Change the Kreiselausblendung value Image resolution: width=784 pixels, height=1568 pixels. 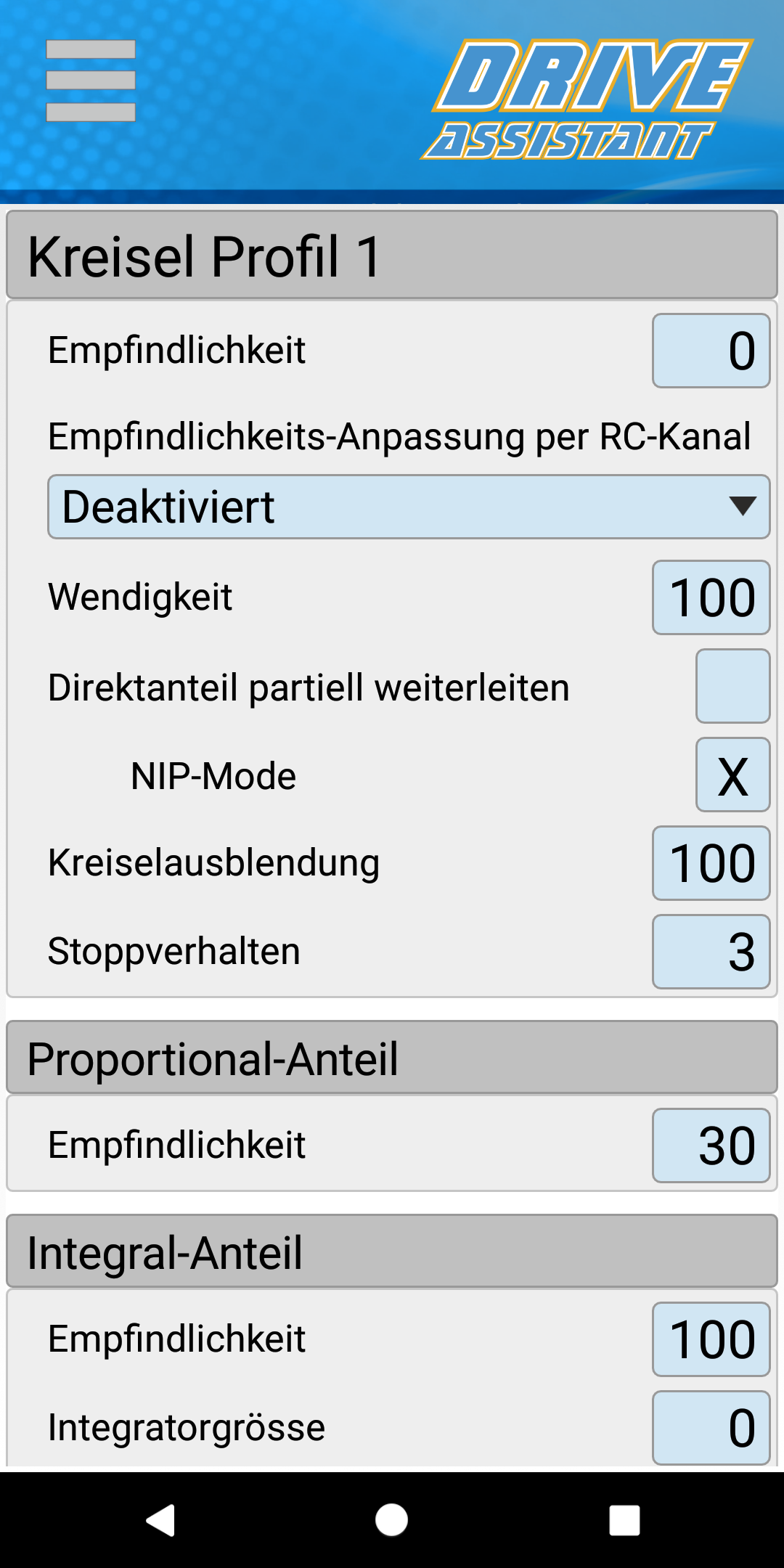[x=711, y=863]
